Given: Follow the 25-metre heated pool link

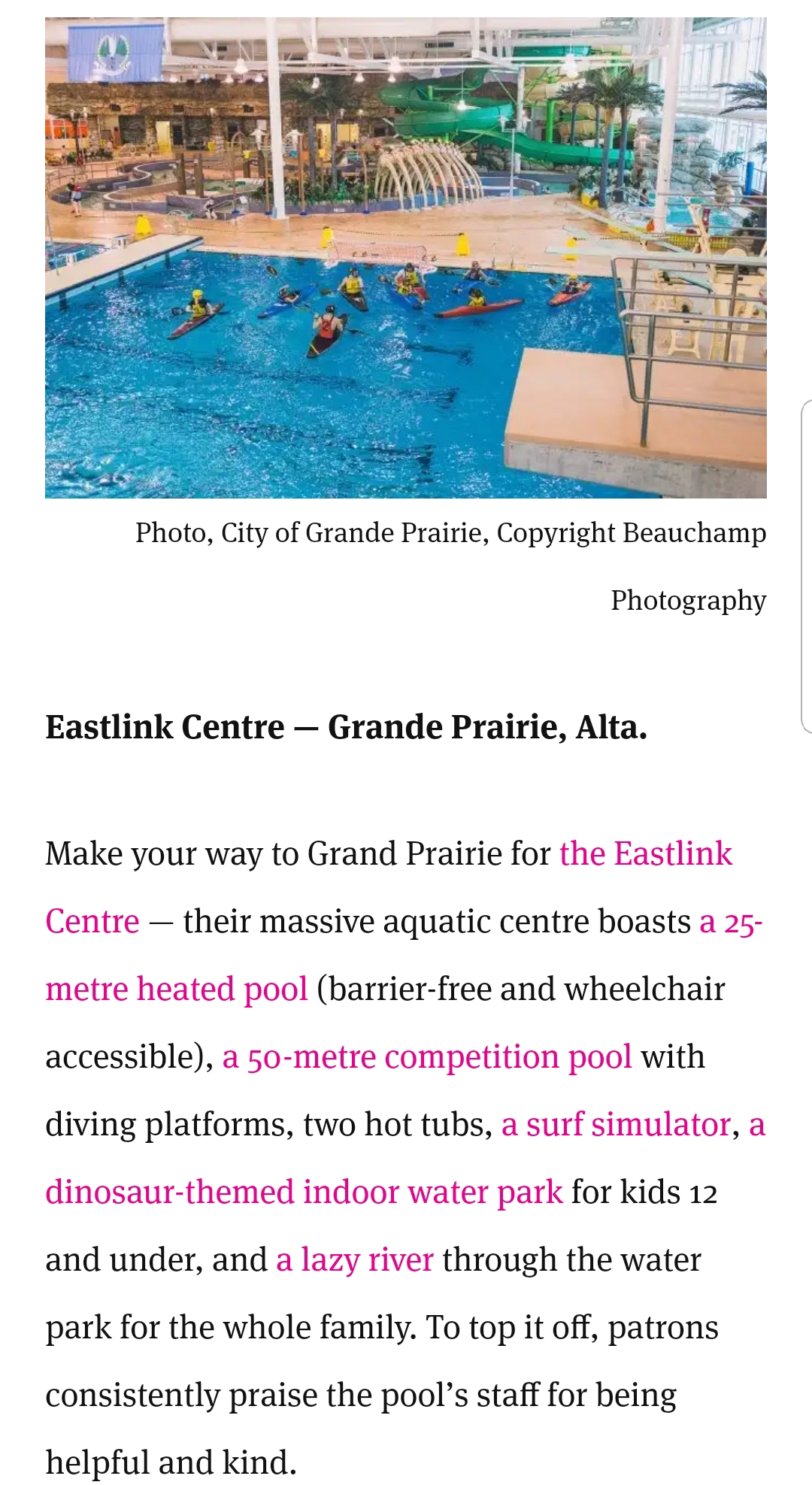Looking at the screenshot, I should pos(177,989).
